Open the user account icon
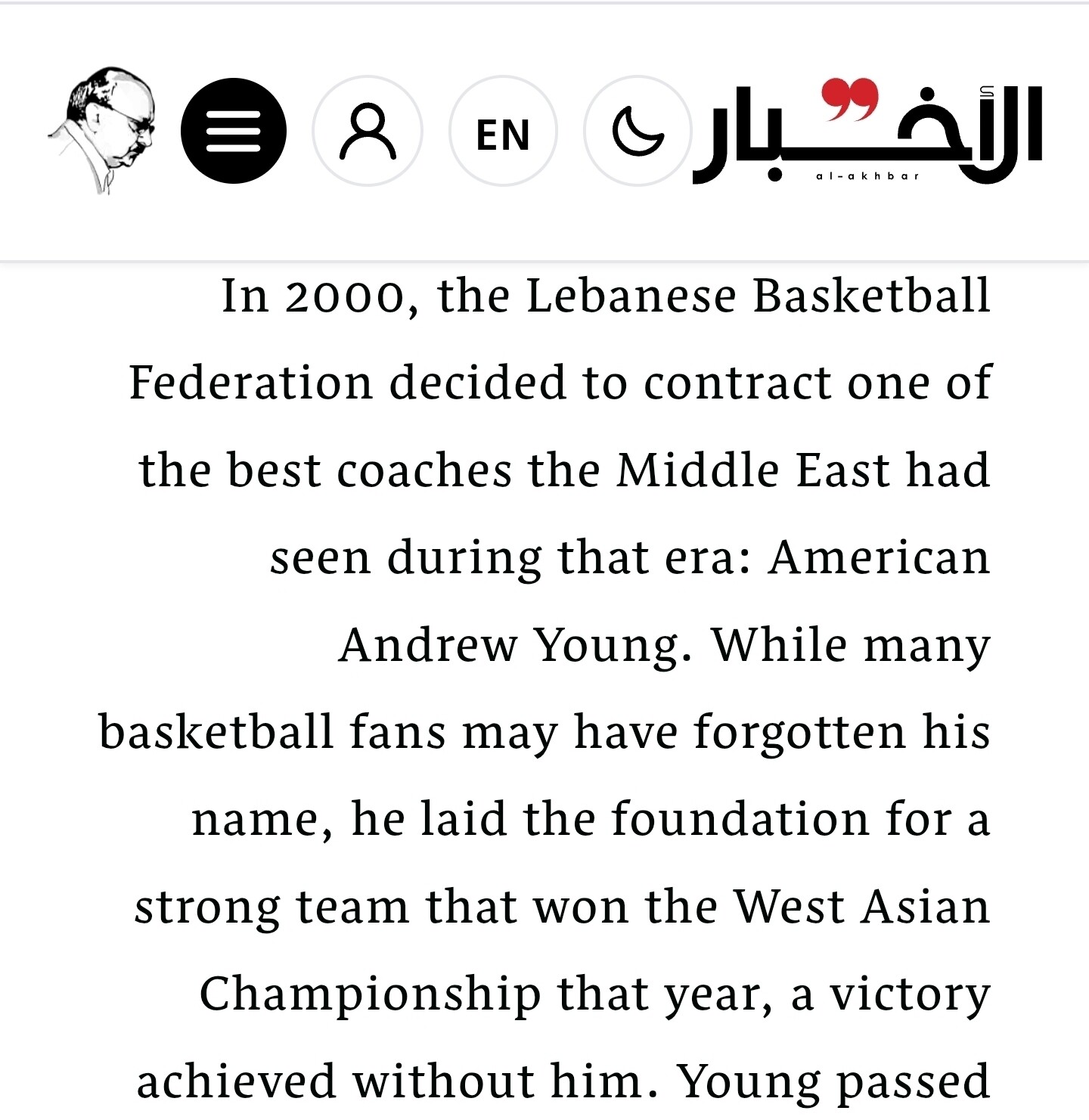The width and height of the screenshot is (1089, 1120). (x=368, y=131)
